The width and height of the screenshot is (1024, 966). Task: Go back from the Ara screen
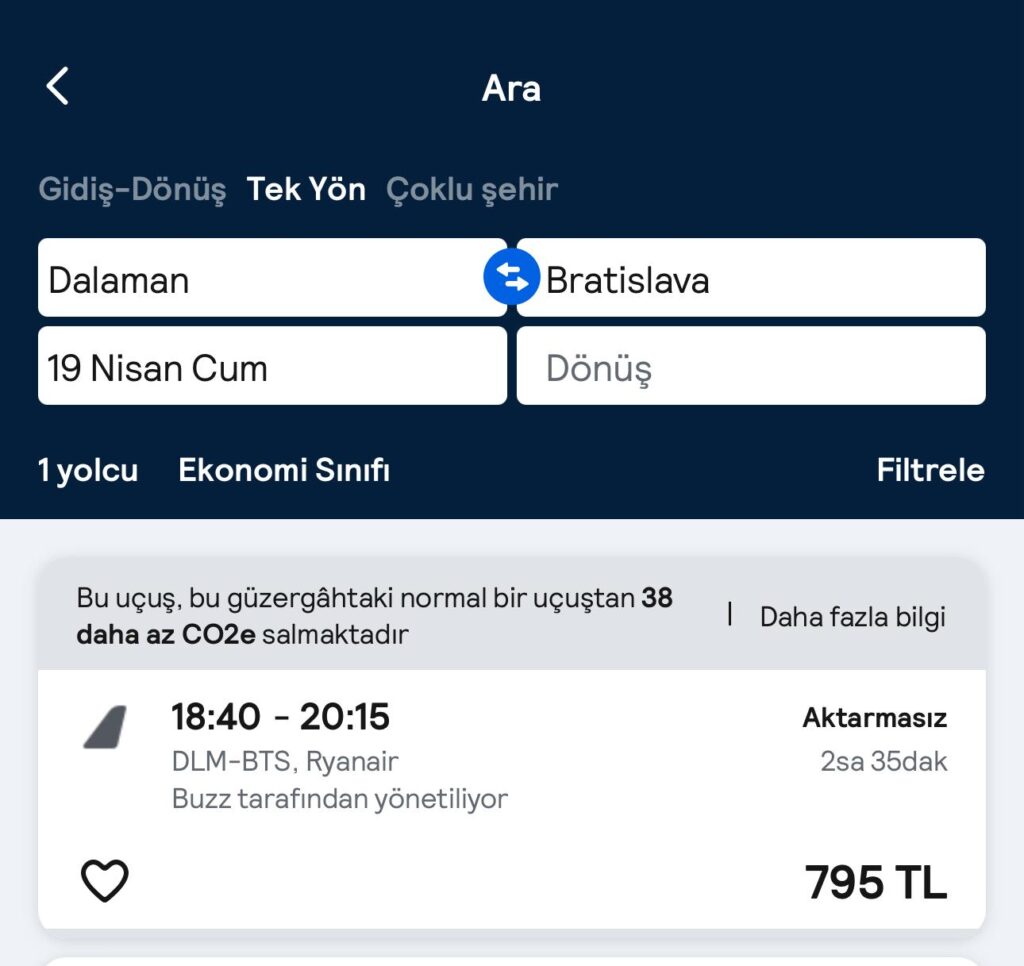coord(58,87)
